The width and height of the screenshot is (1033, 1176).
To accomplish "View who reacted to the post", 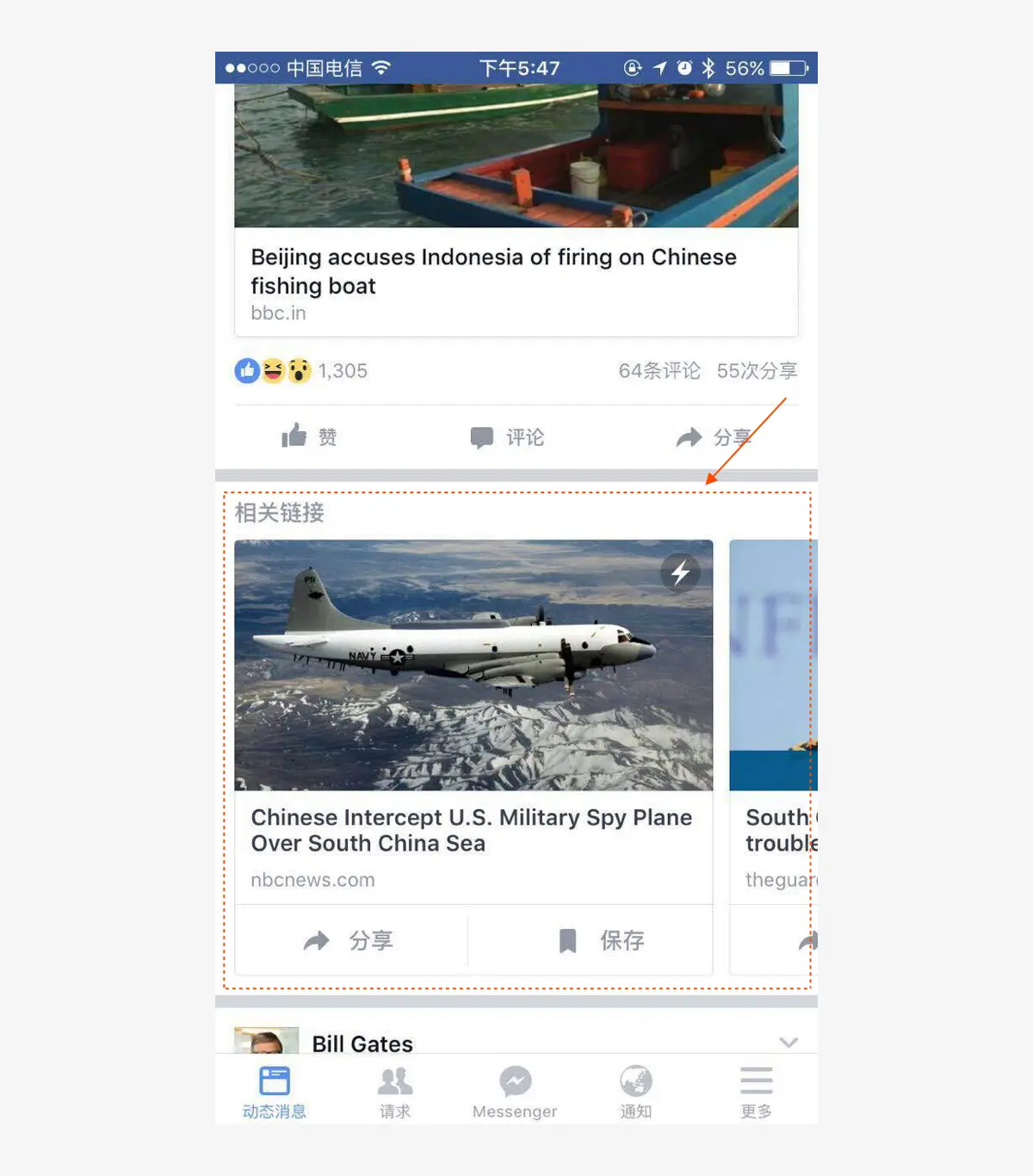I will click(x=300, y=371).
